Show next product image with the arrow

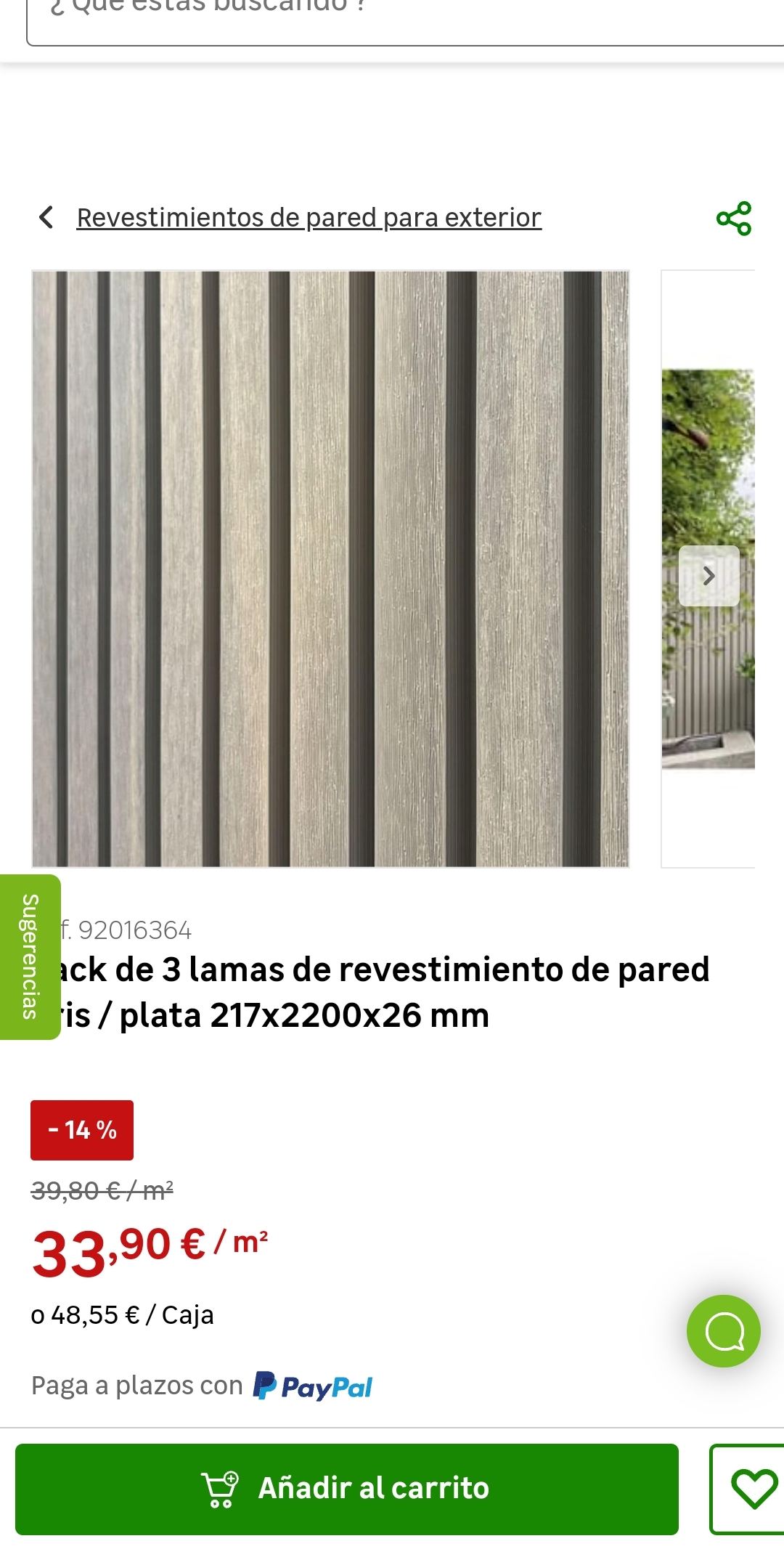coord(709,576)
